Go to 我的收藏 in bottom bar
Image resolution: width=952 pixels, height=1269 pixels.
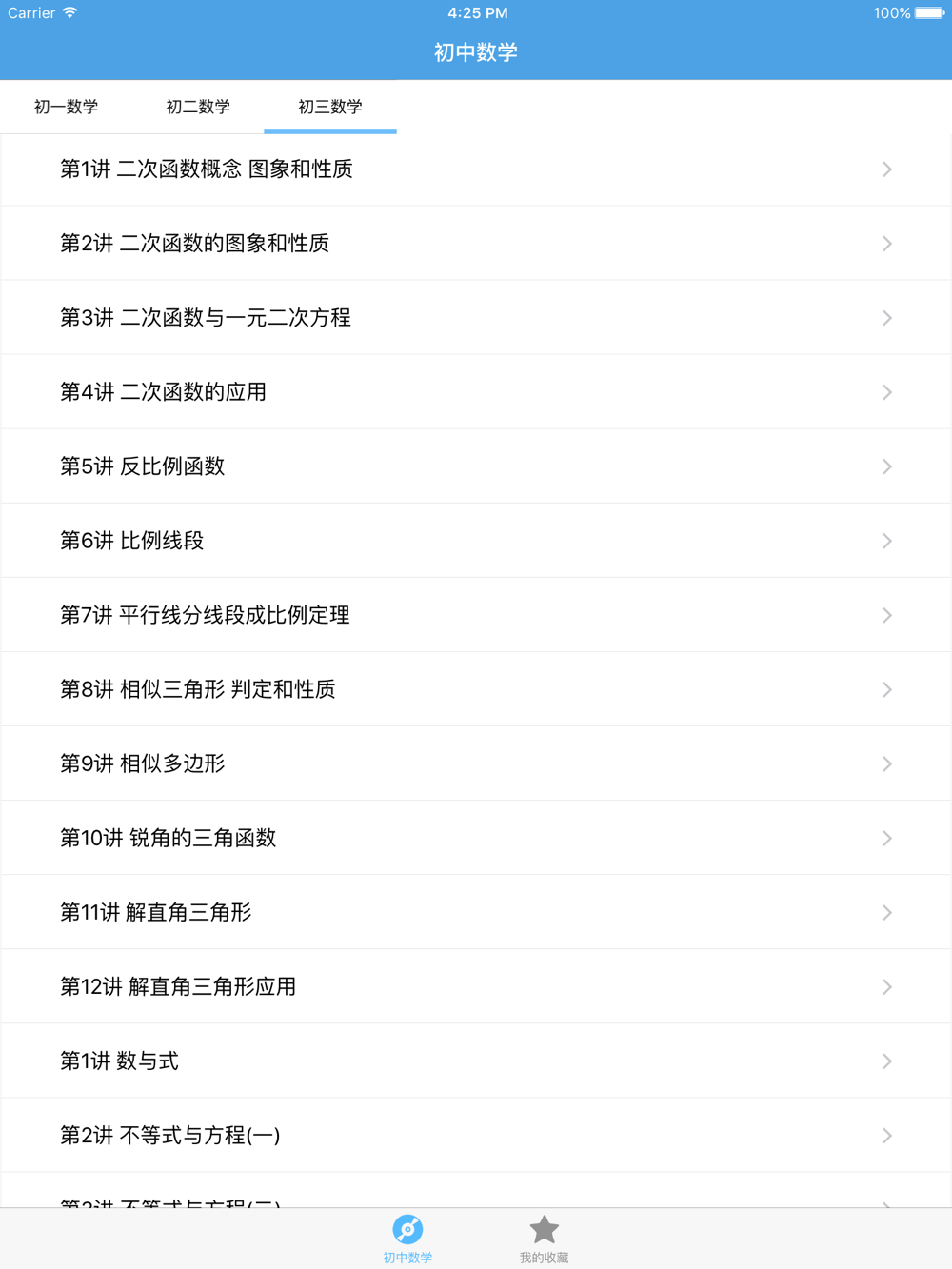544,1239
